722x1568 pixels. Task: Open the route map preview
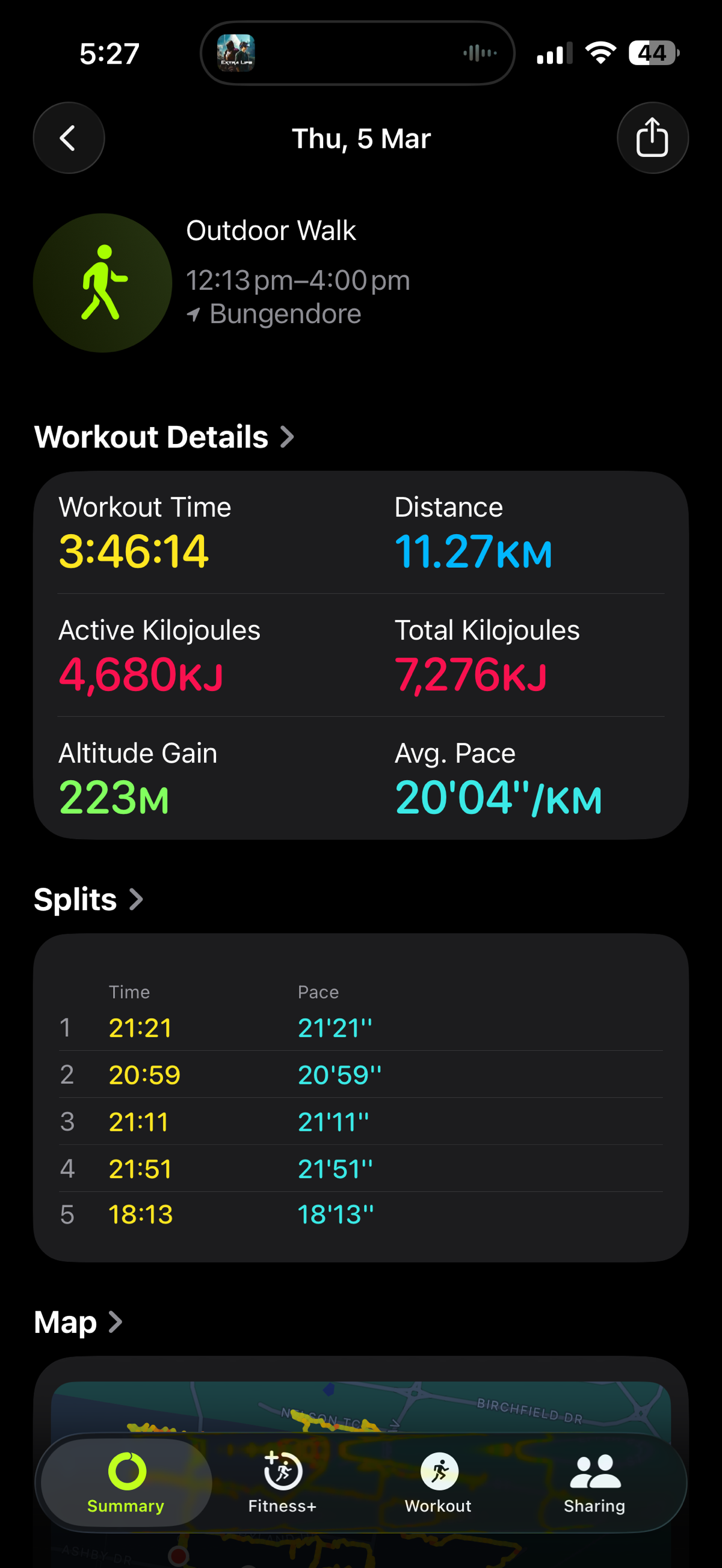[x=360, y=1406]
